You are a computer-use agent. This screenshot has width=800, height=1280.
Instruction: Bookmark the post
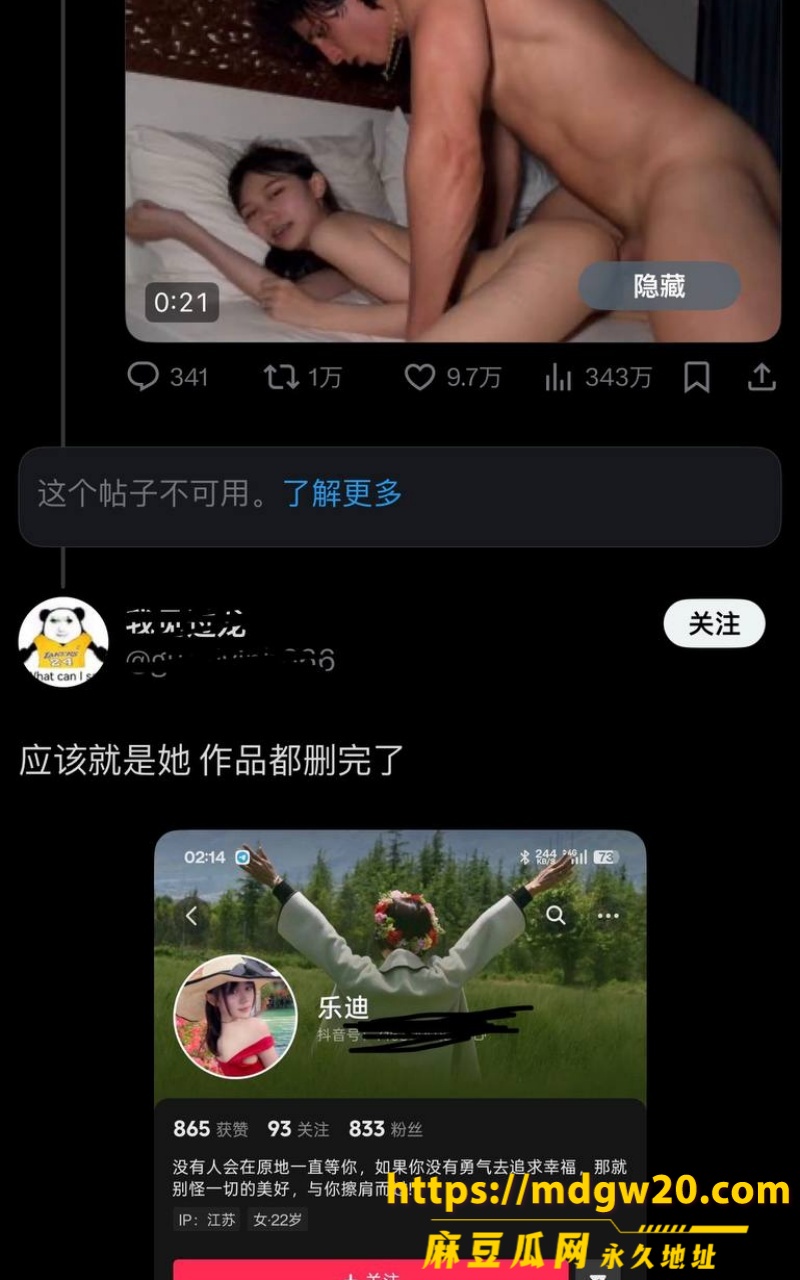tap(697, 377)
